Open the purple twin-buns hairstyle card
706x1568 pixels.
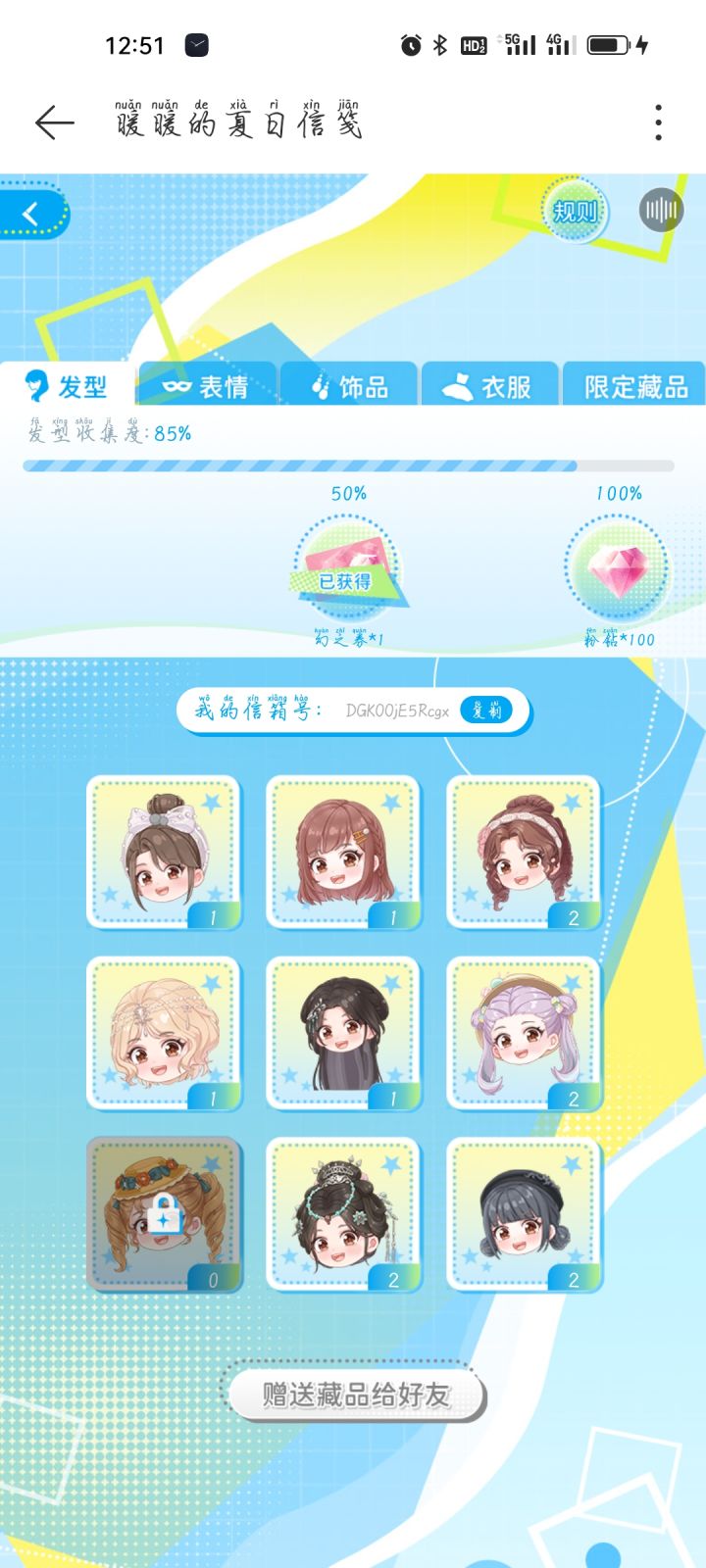[x=524, y=1032]
